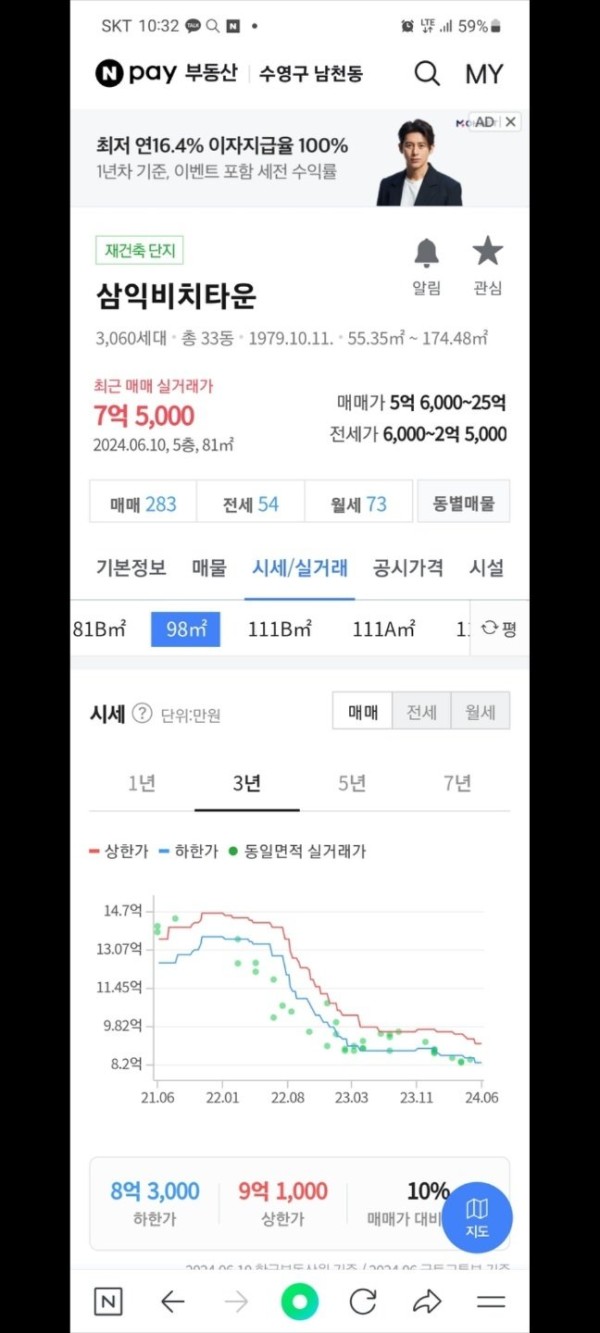Go back with browser back arrow
The width and height of the screenshot is (600, 1333).
click(172, 1301)
